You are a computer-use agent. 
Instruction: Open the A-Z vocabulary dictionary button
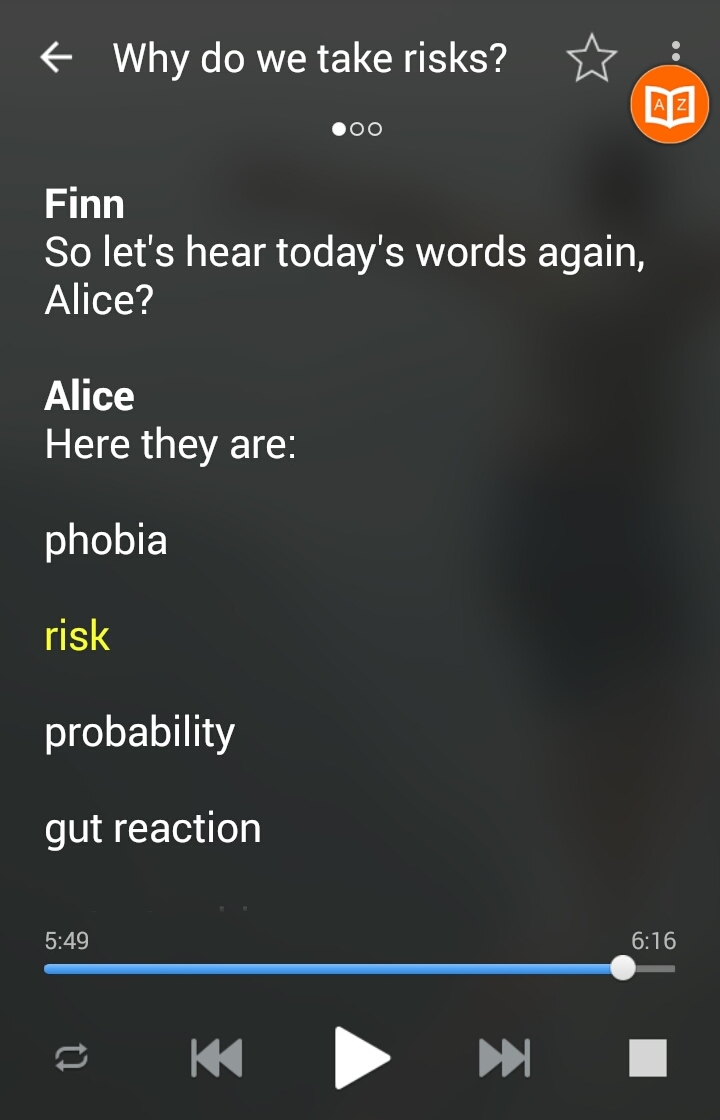click(670, 105)
